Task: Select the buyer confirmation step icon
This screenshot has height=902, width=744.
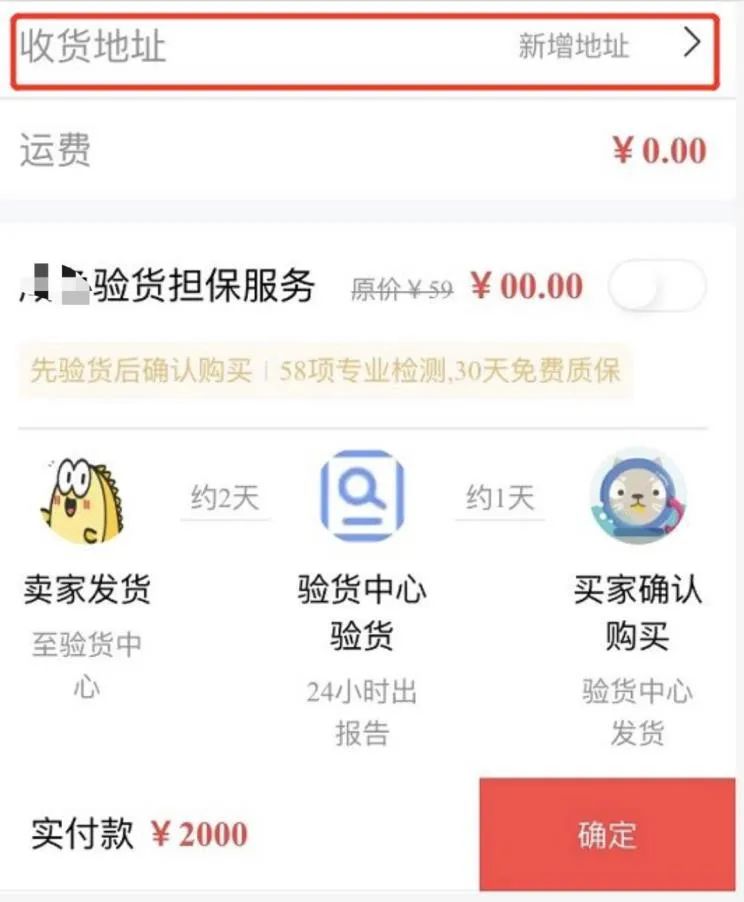Action: tap(639, 495)
